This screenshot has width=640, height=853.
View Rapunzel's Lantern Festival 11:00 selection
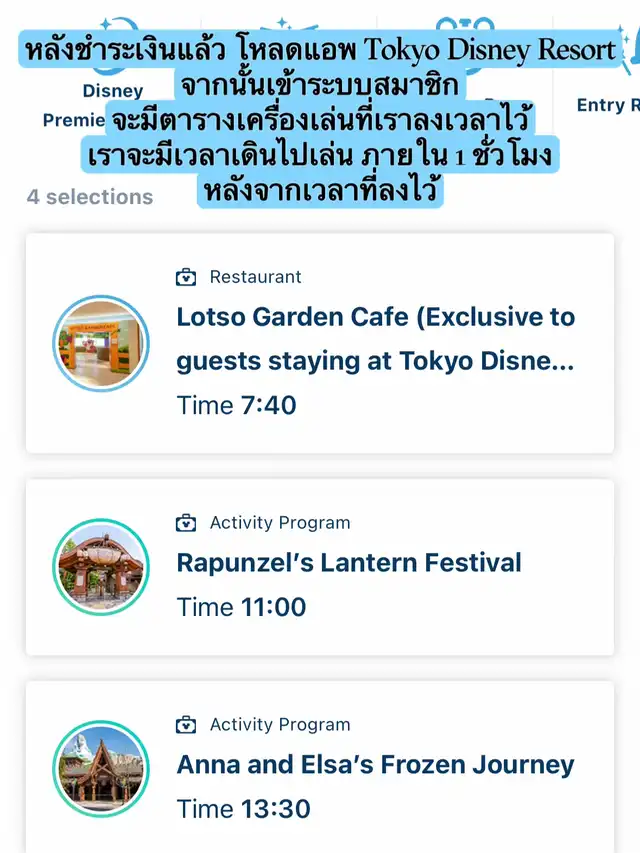320,567
